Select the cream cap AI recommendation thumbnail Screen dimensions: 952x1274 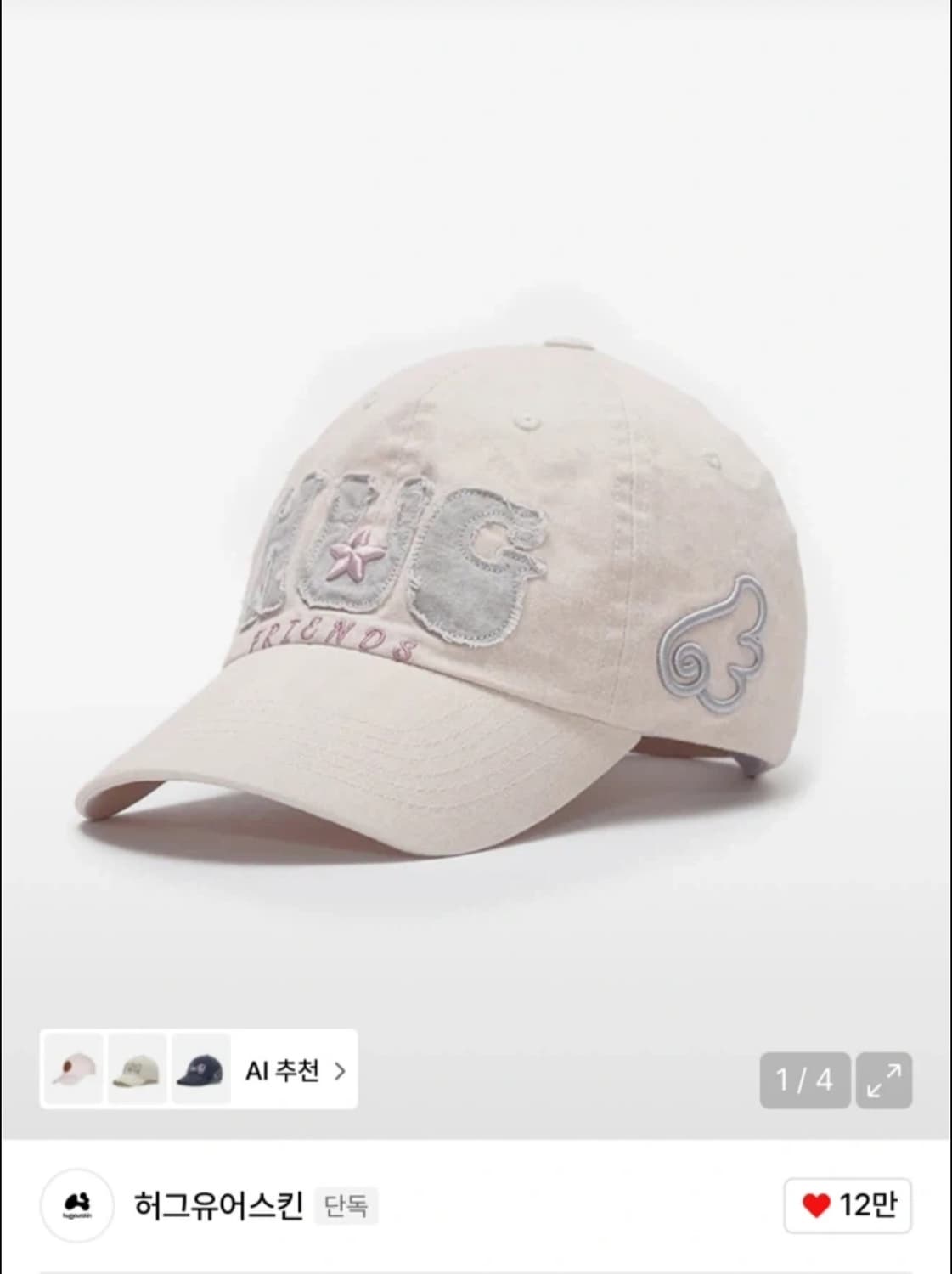click(x=137, y=1068)
